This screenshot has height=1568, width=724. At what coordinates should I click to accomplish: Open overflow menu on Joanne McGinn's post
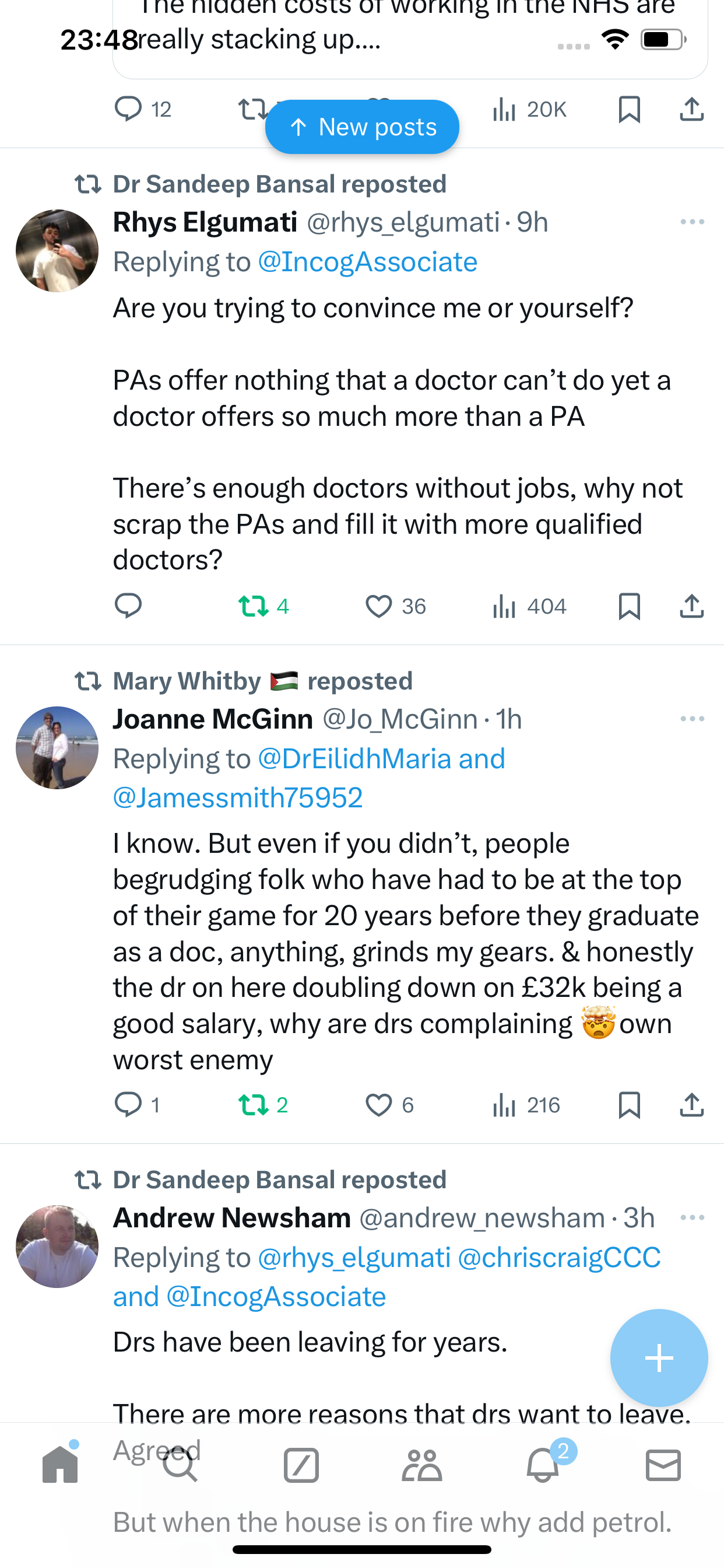tap(693, 719)
